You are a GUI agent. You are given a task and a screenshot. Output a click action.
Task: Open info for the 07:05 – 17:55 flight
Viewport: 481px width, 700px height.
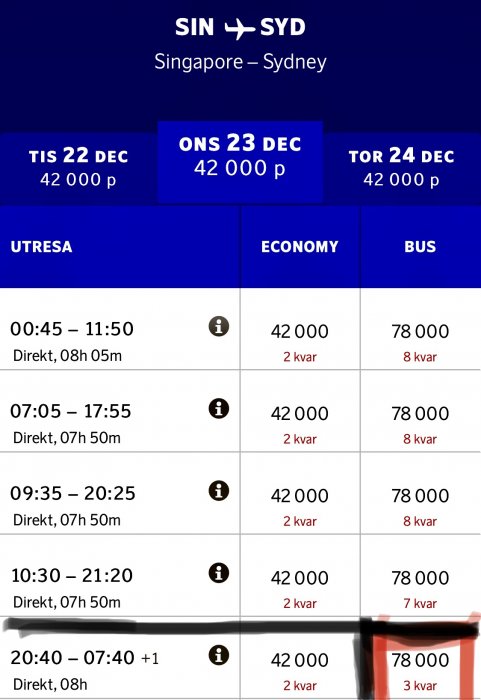point(219,408)
